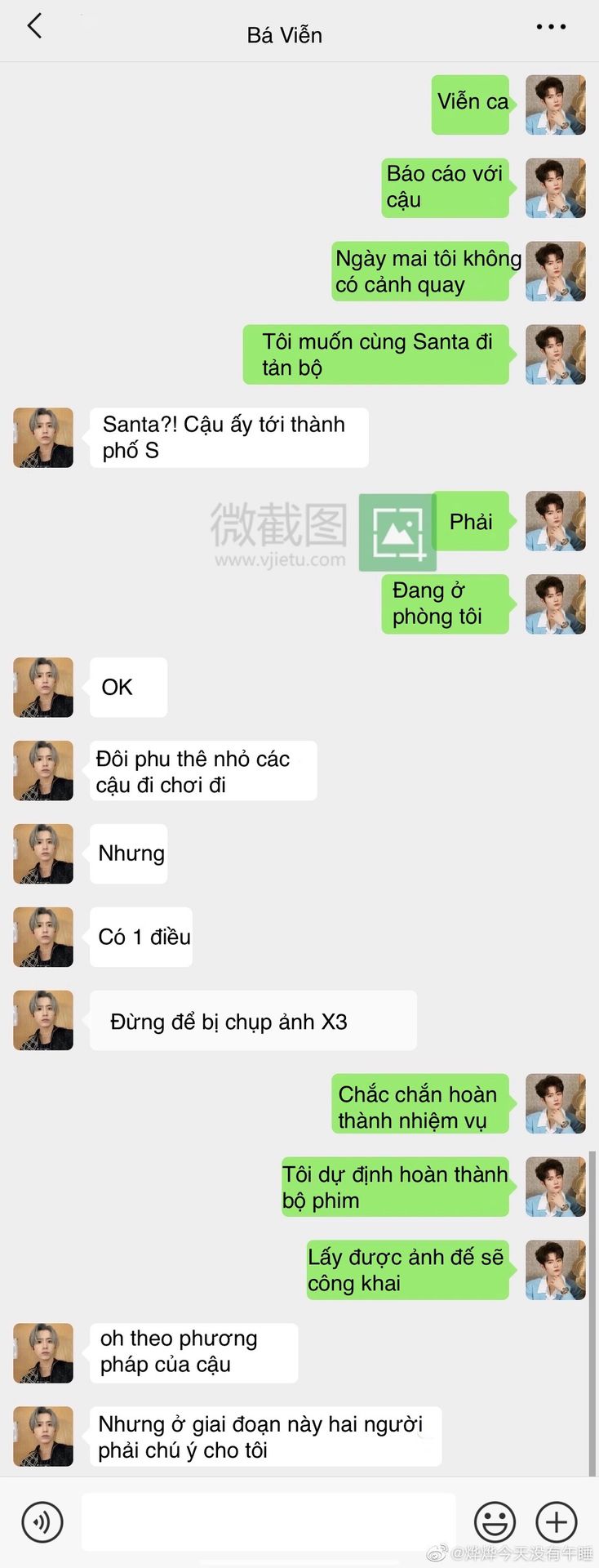
Task: Open the plus attachments menu
Action: pyautogui.click(x=557, y=1522)
